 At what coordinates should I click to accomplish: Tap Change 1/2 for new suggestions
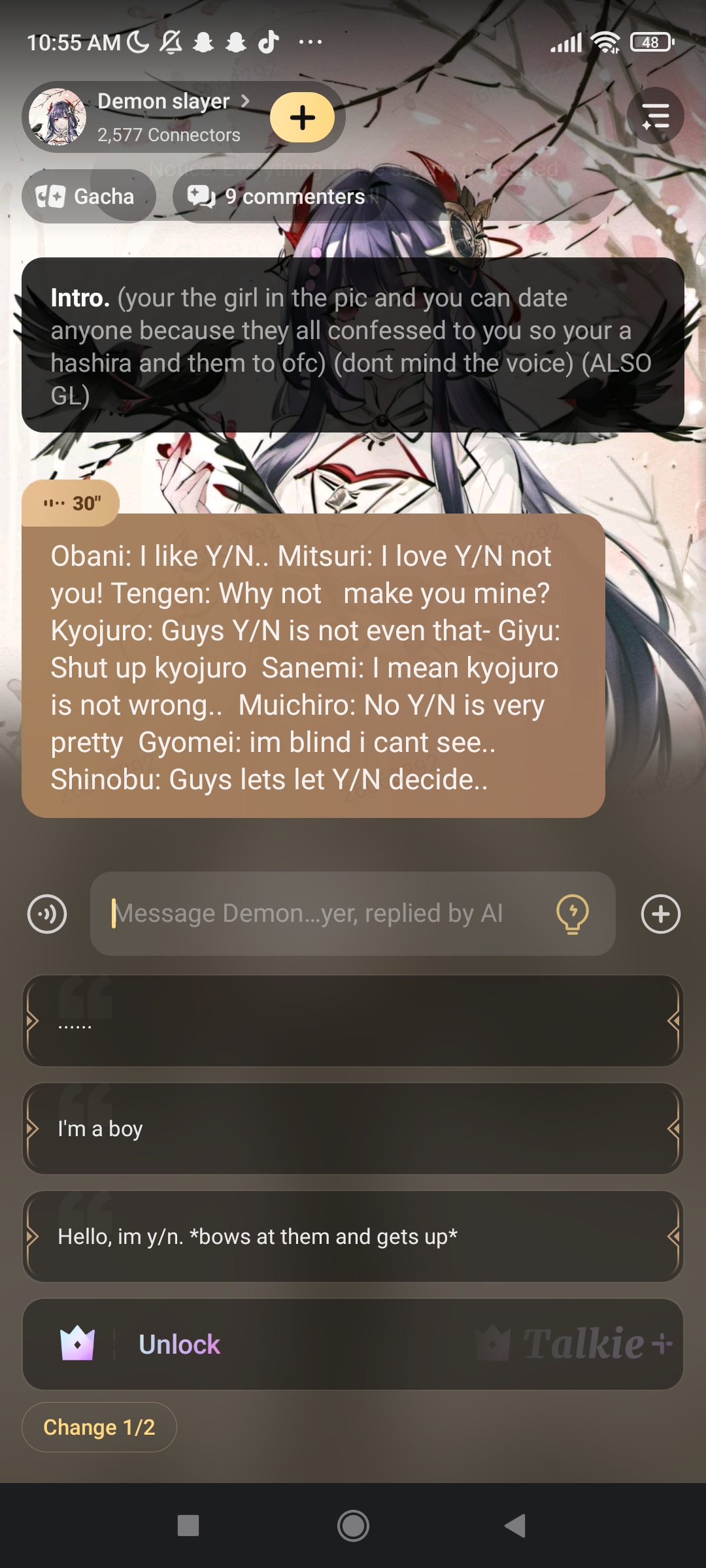point(99,1427)
